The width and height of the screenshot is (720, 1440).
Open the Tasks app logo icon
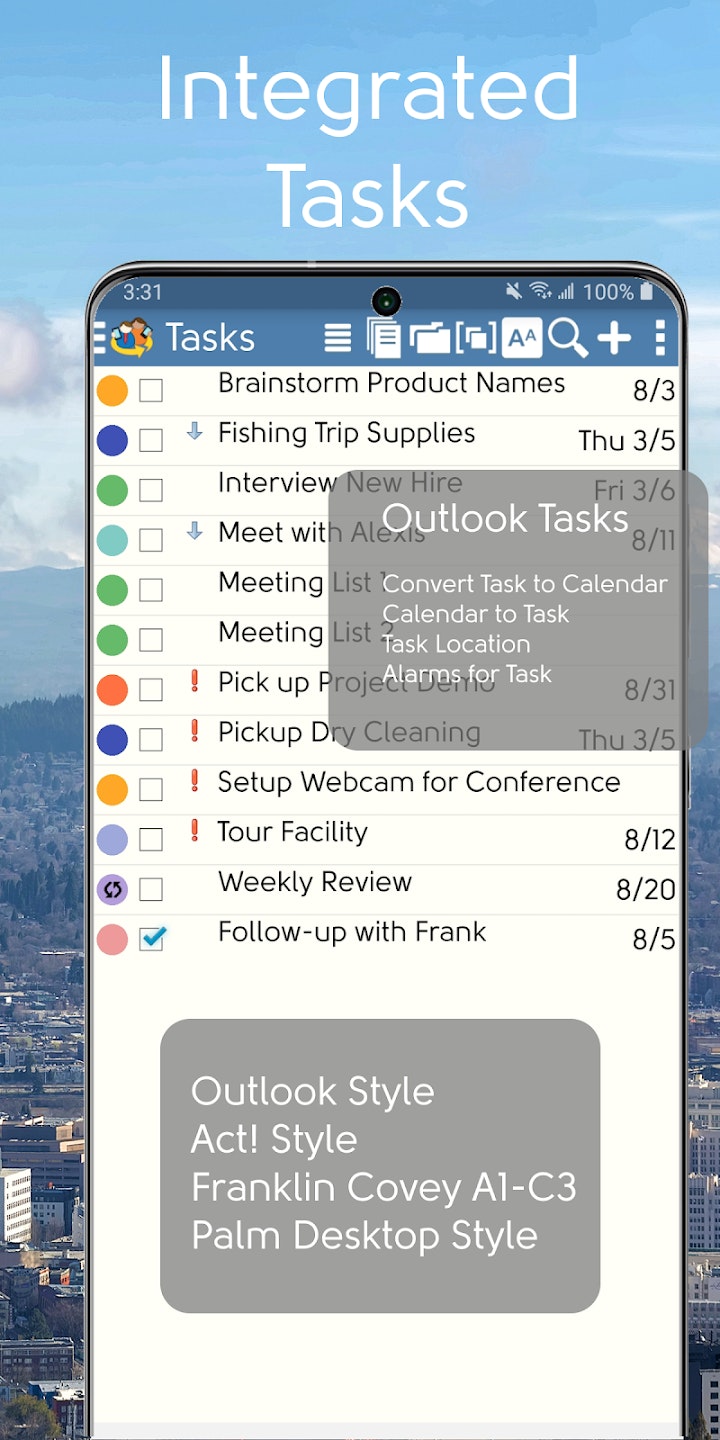133,337
